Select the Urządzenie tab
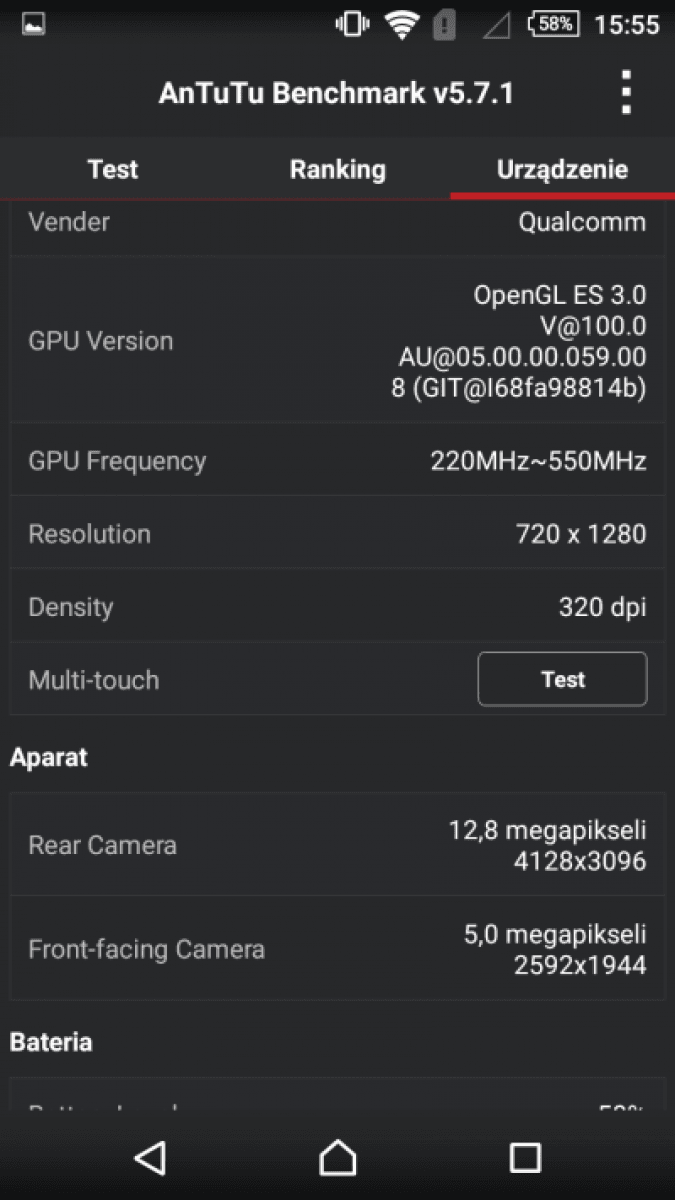Viewport: 675px width, 1200px height. 562,169
